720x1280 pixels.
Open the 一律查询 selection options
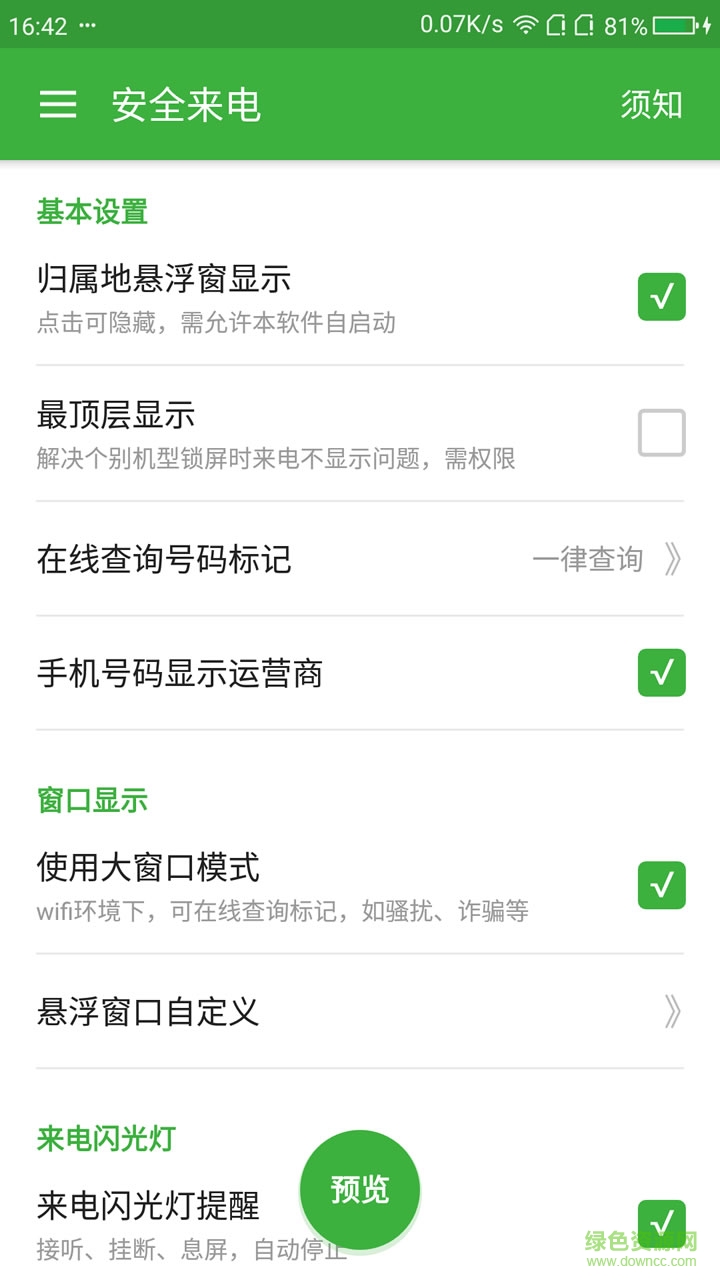[590, 560]
